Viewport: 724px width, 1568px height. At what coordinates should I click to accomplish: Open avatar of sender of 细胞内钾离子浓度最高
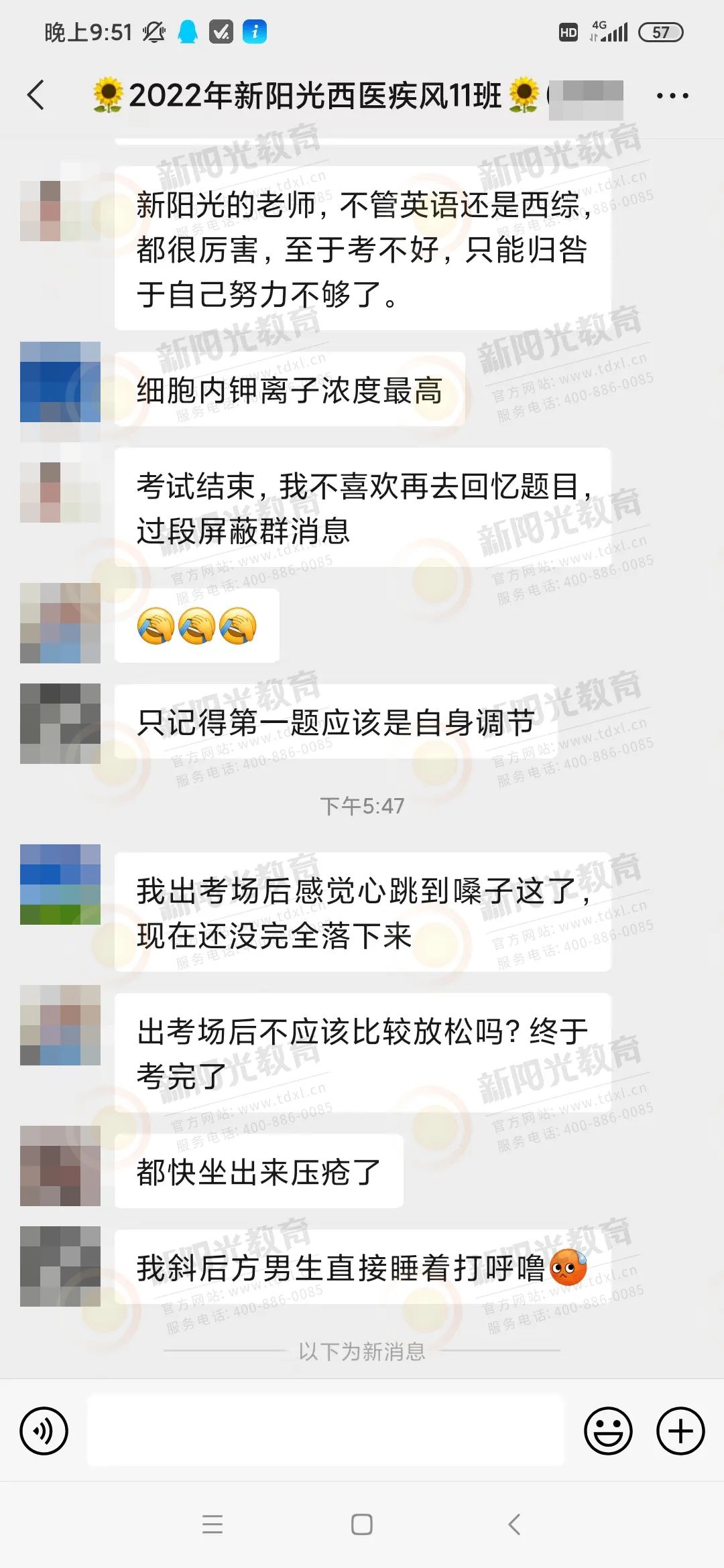(60, 382)
